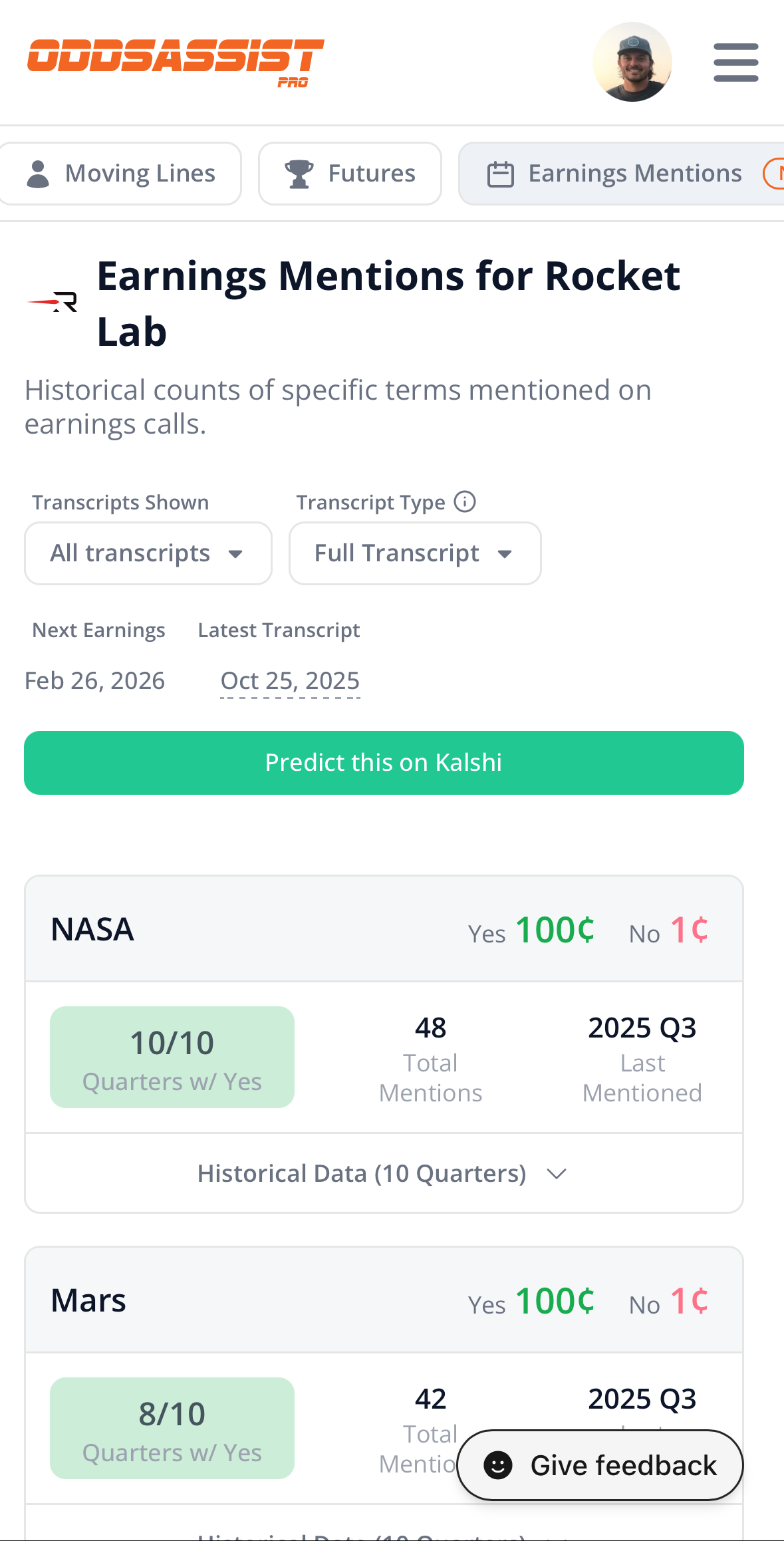This screenshot has height=1541, width=784.
Task: Open the Full Transcript dropdown
Action: click(x=414, y=553)
